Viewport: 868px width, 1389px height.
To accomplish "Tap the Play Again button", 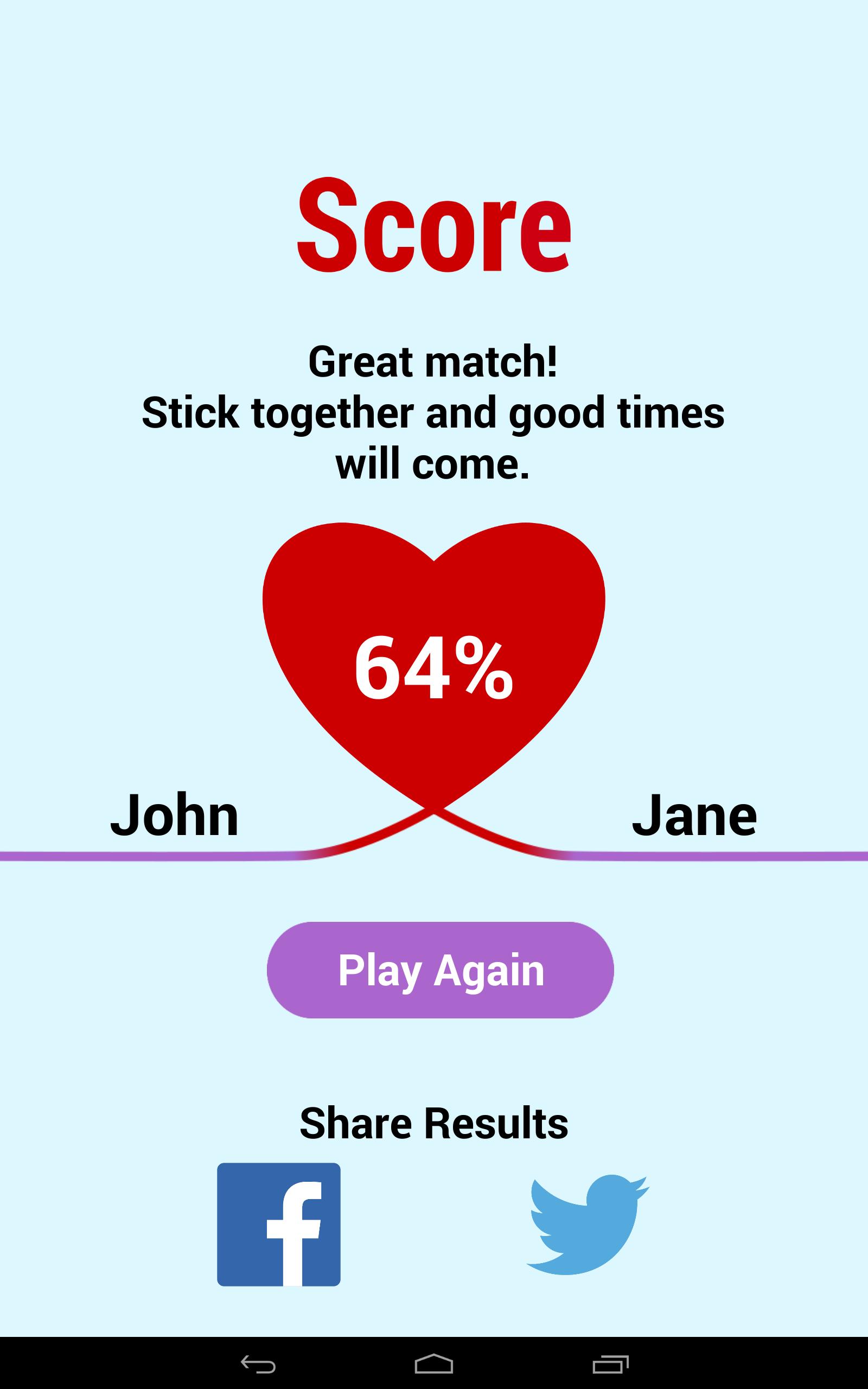I will [x=441, y=970].
